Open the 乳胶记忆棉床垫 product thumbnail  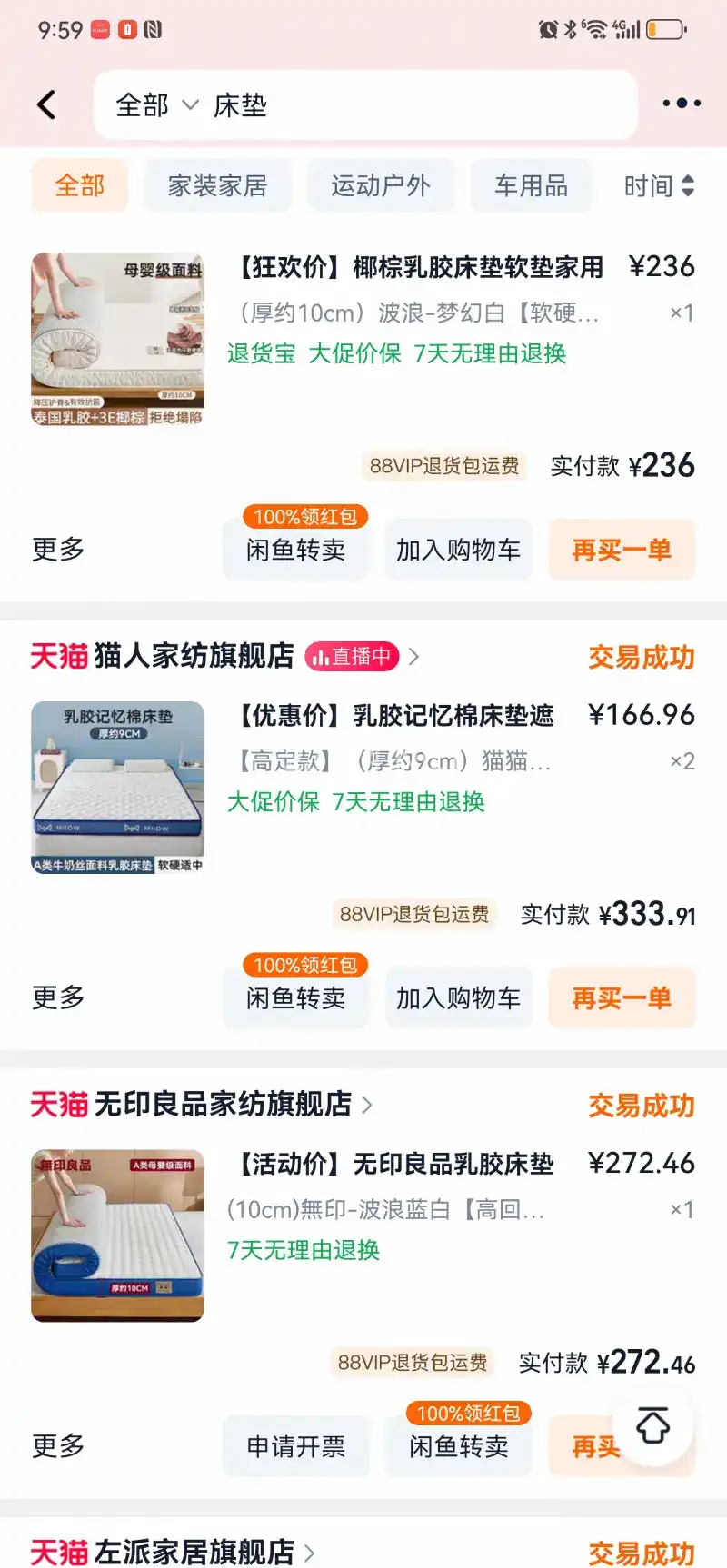[117, 787]
